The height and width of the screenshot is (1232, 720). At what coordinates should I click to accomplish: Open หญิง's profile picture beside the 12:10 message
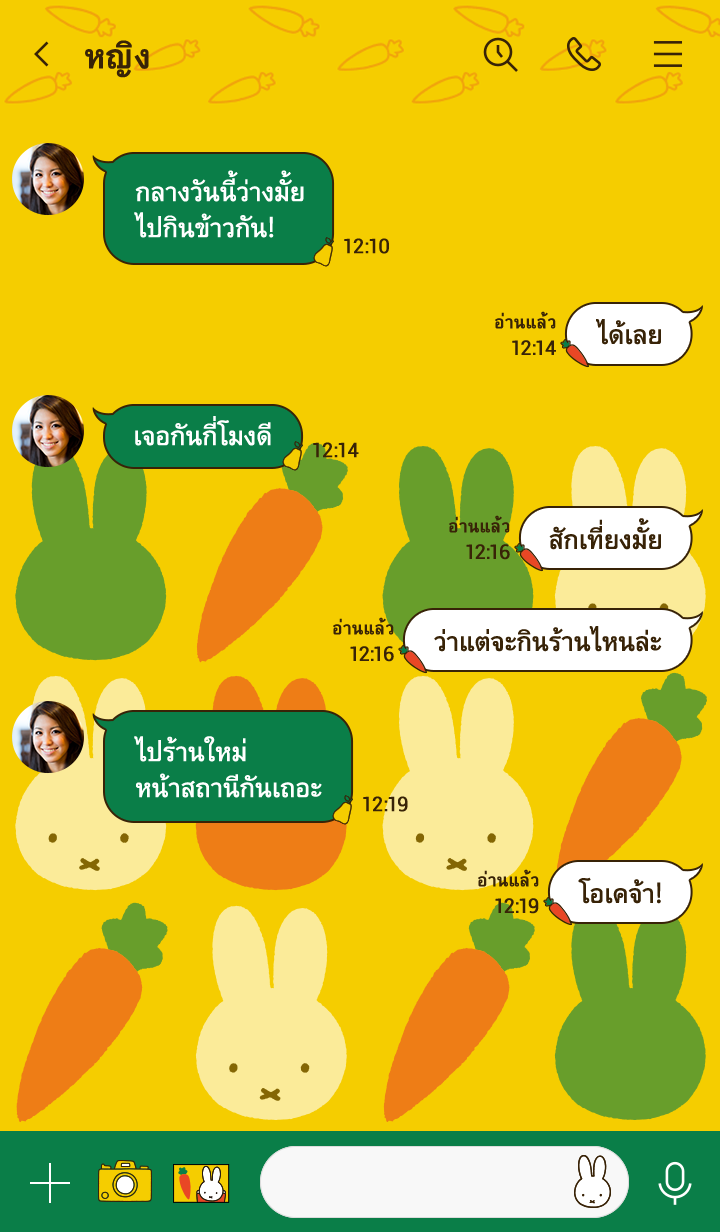click(x=48, y=179)
